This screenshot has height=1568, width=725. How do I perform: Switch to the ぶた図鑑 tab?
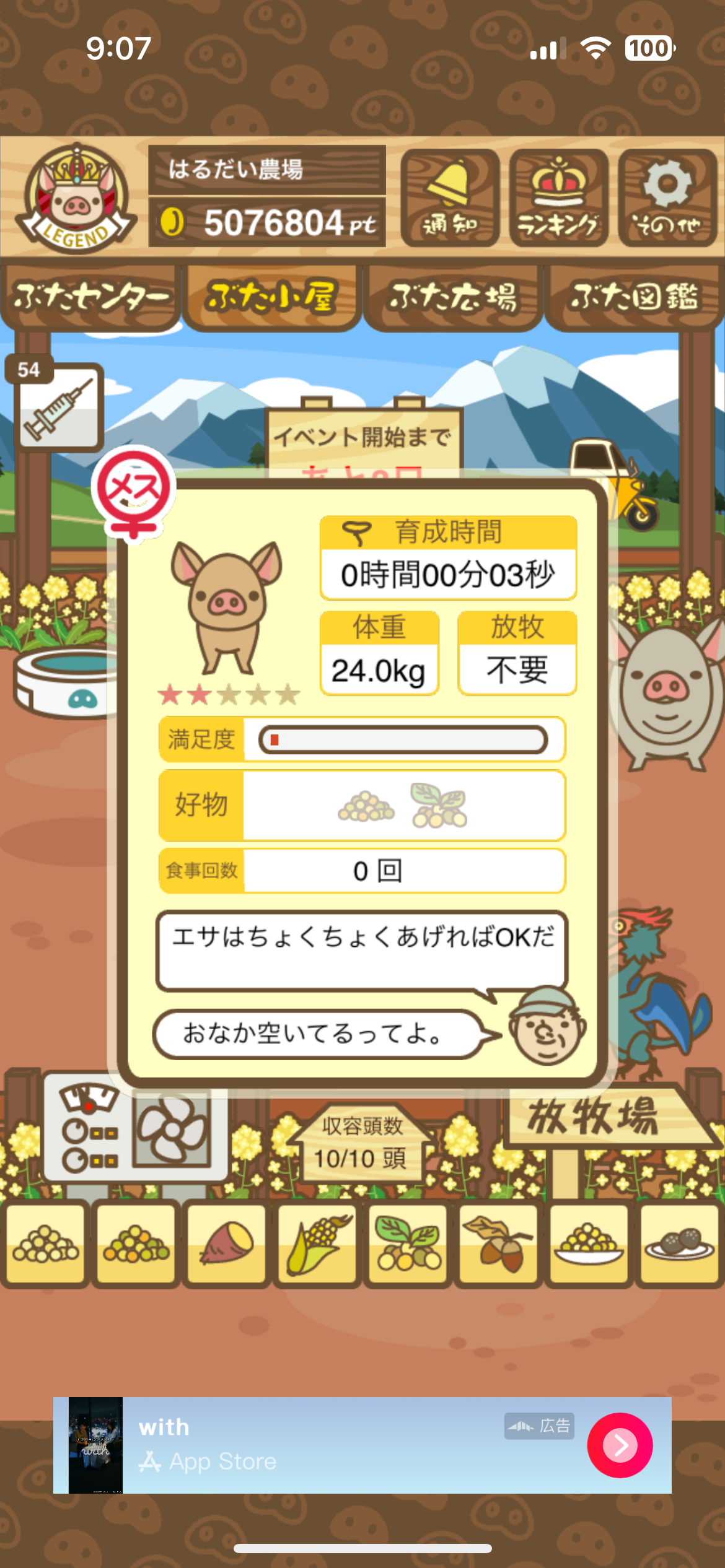pyautogui.click(x=633, y=297)
